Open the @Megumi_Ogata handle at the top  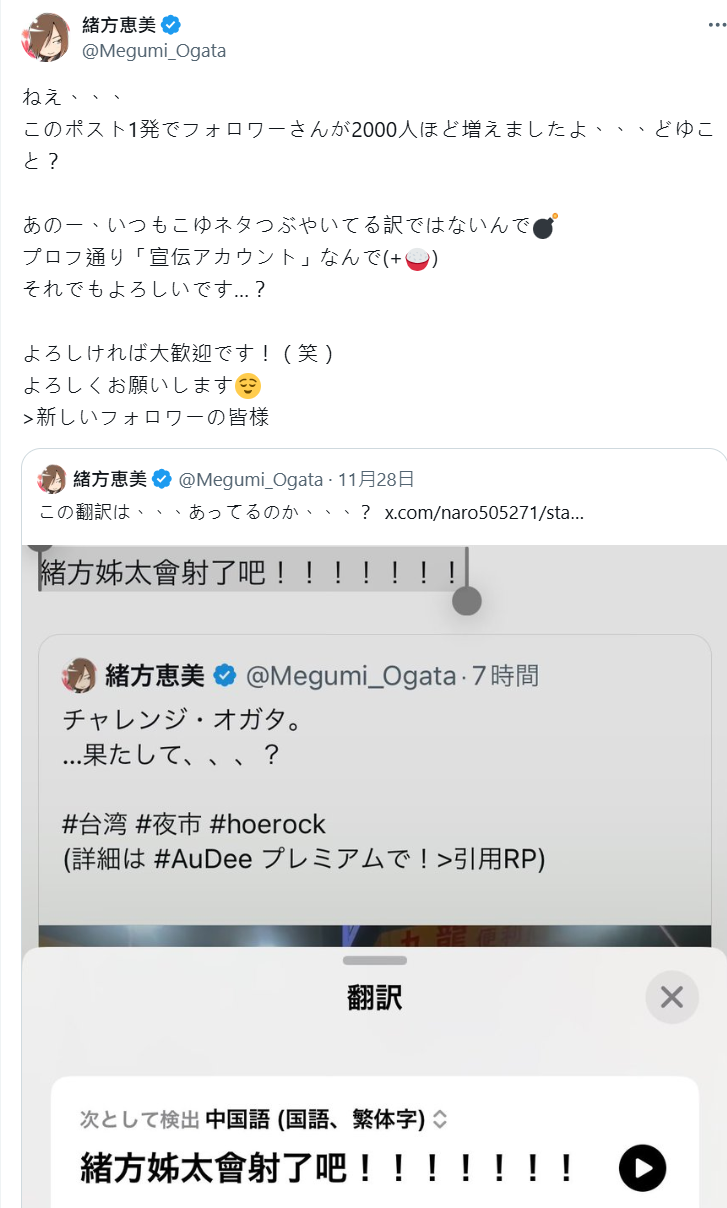tap(154, 51)
